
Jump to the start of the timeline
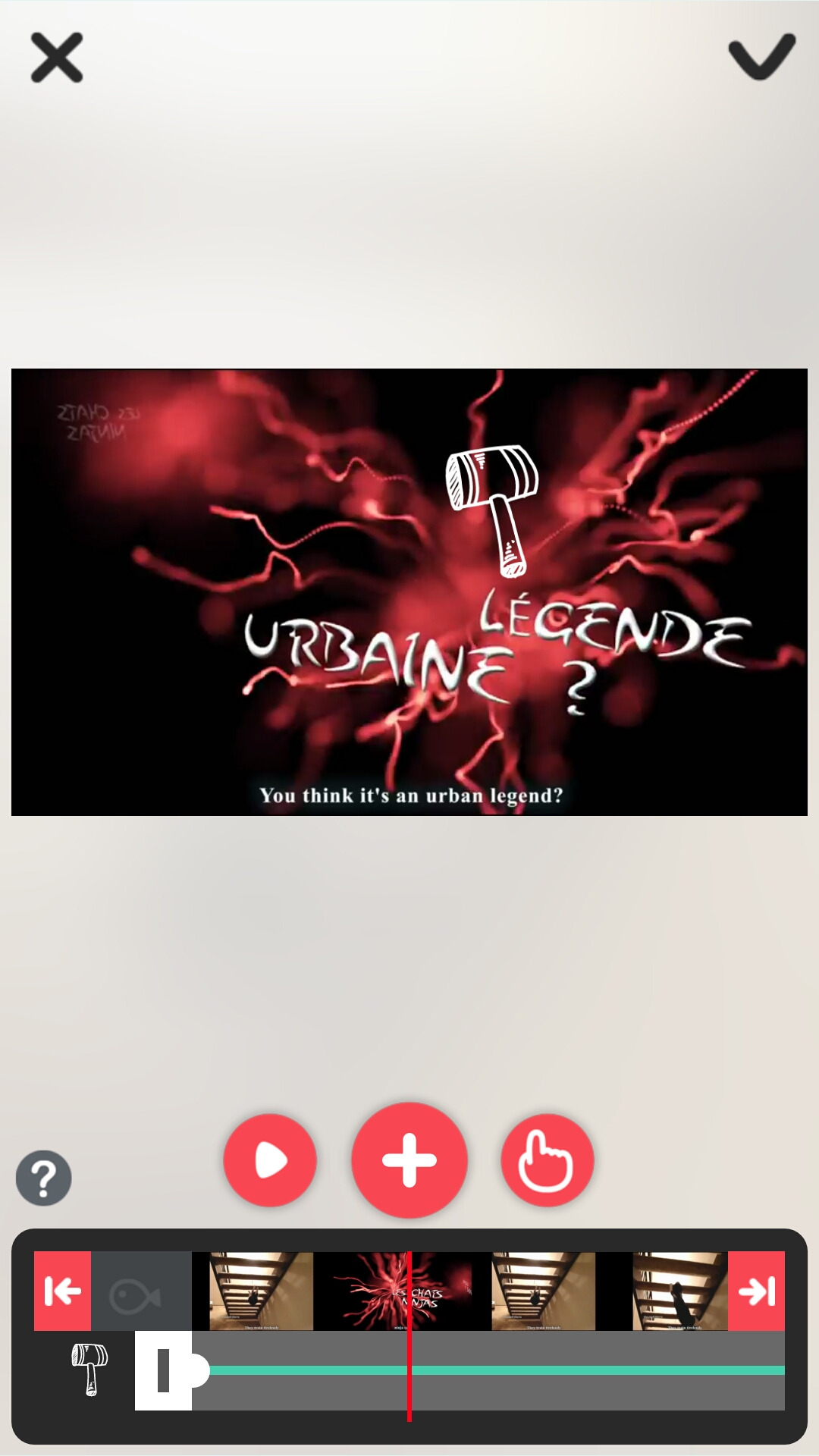point(62,1291)
